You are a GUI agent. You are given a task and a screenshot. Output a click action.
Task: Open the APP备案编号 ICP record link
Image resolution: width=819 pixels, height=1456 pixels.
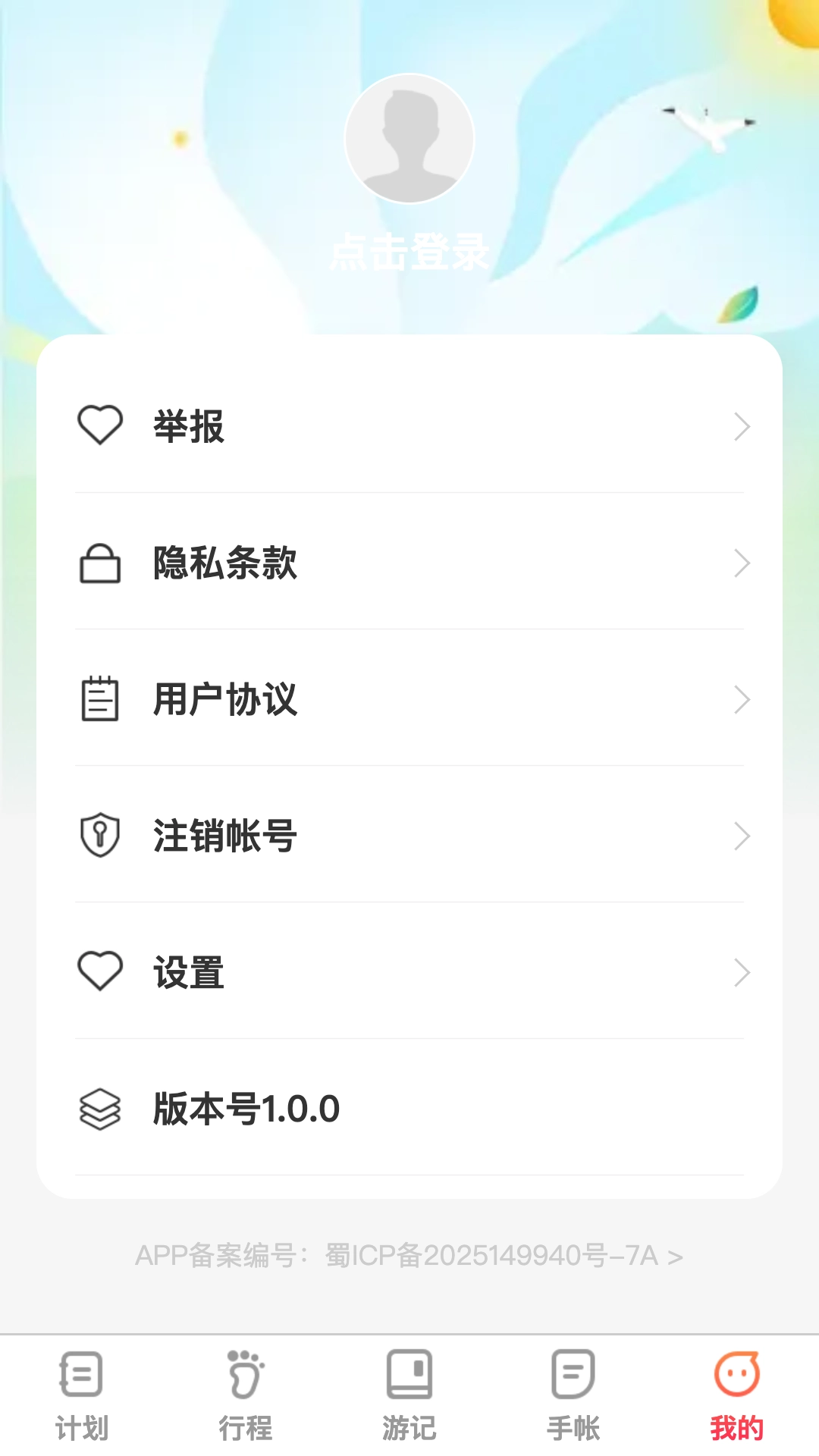click(x=409, y=1257)
